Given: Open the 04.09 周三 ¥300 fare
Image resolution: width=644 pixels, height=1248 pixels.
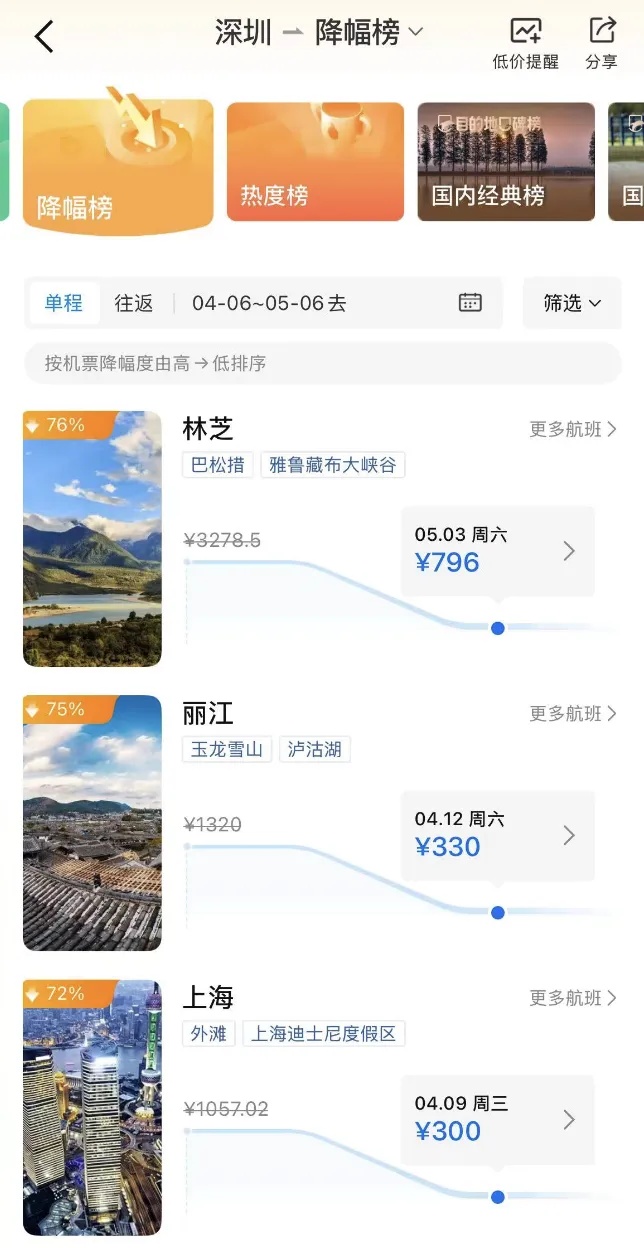Looking at the screenshot, I should coord(497,1120).
